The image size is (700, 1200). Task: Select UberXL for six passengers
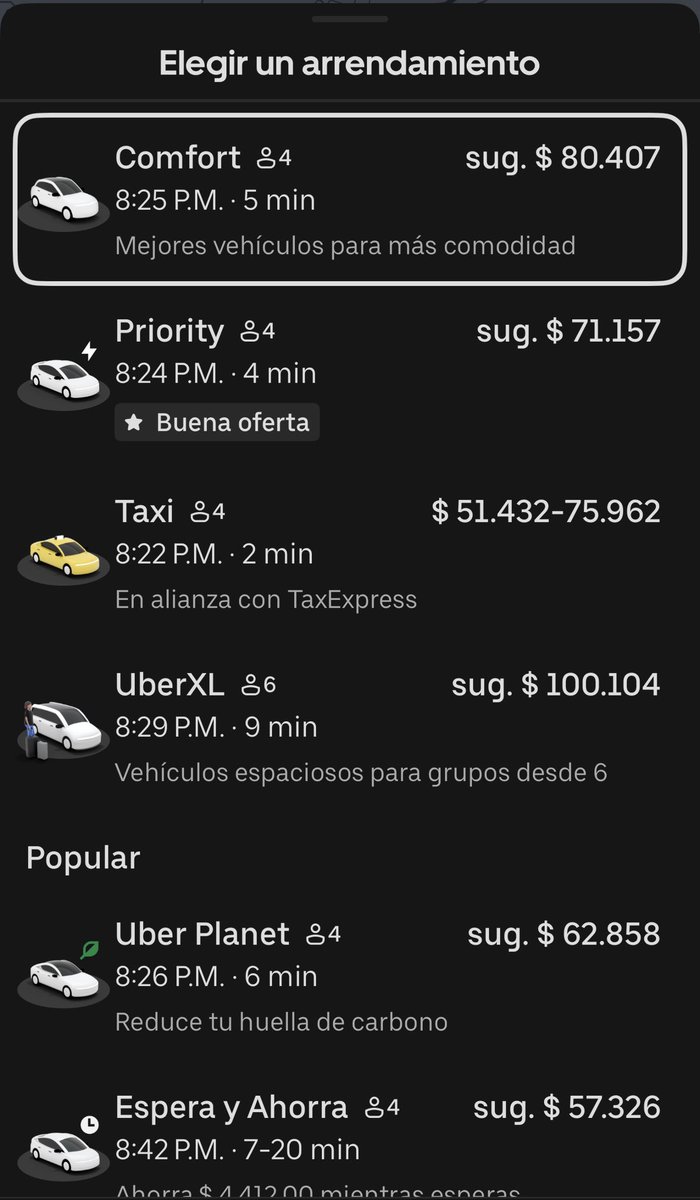click(350, 727)
